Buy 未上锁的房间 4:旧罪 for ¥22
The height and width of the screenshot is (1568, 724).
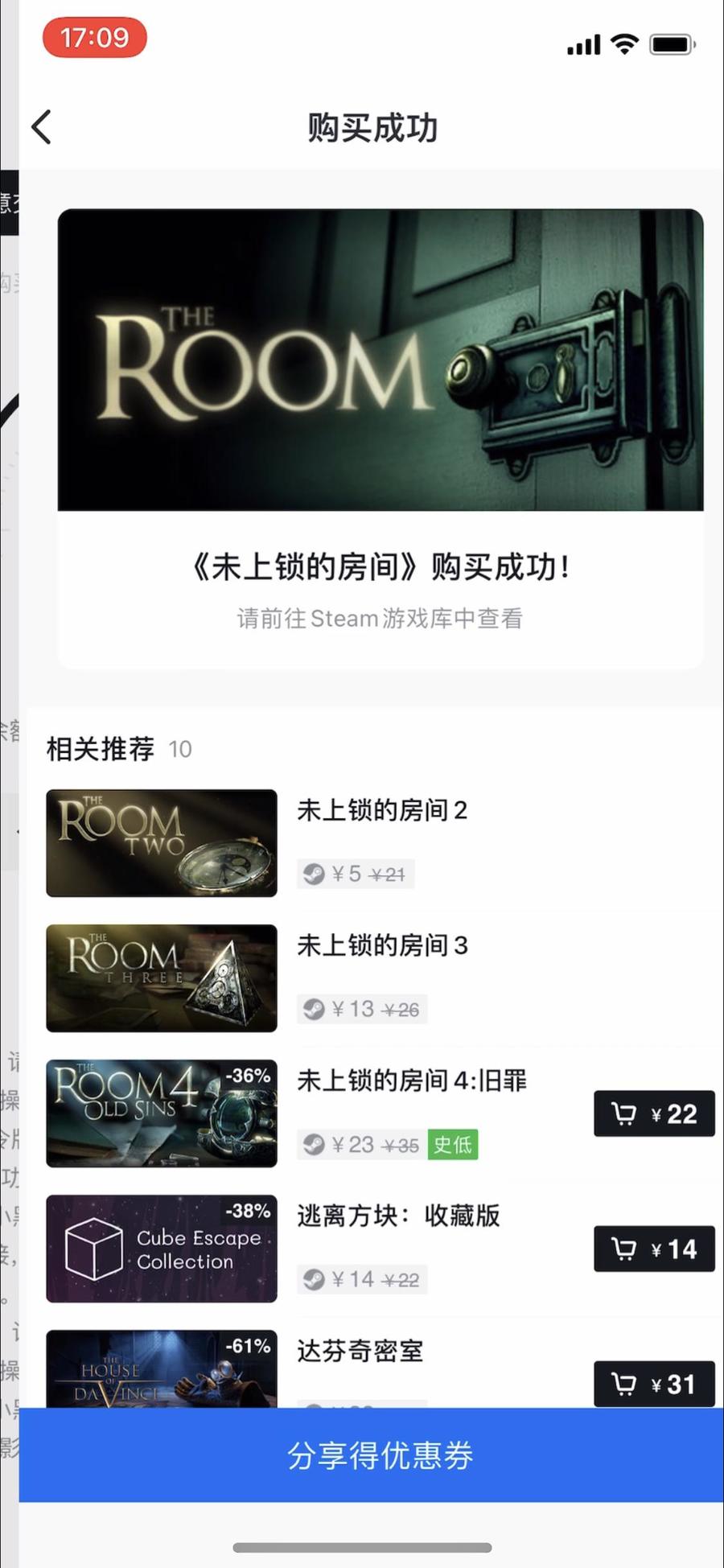pos(654,1113)
